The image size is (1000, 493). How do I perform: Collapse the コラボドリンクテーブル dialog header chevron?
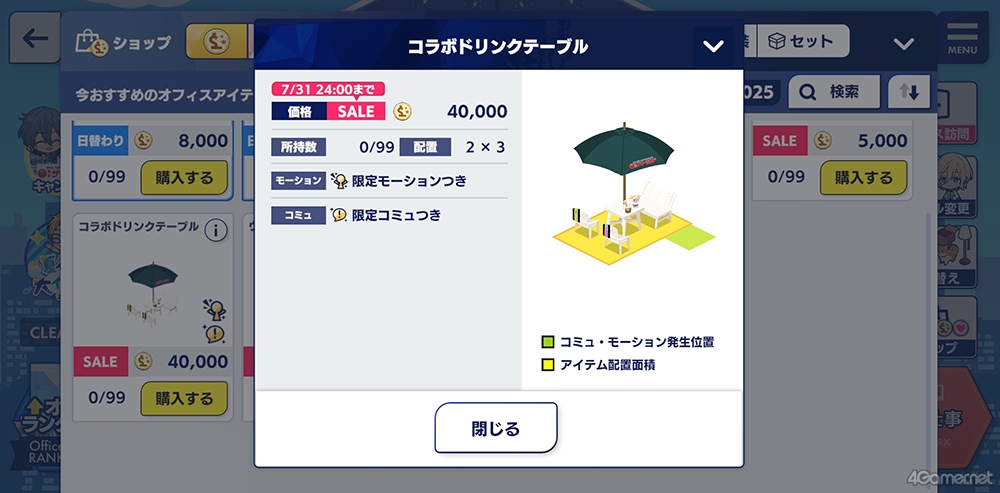[713, 46]
